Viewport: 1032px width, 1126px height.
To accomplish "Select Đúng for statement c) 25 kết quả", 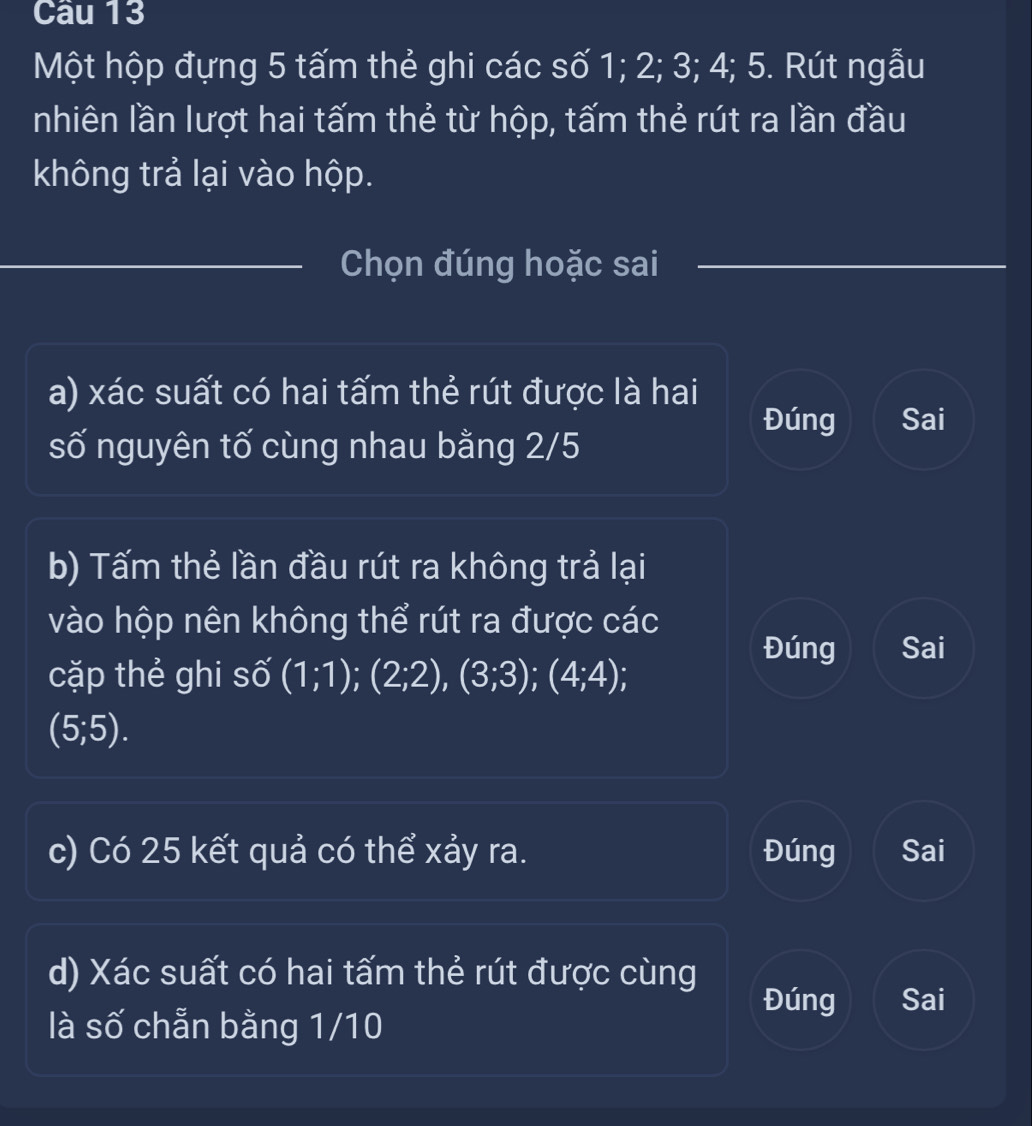I will [799, 851].
